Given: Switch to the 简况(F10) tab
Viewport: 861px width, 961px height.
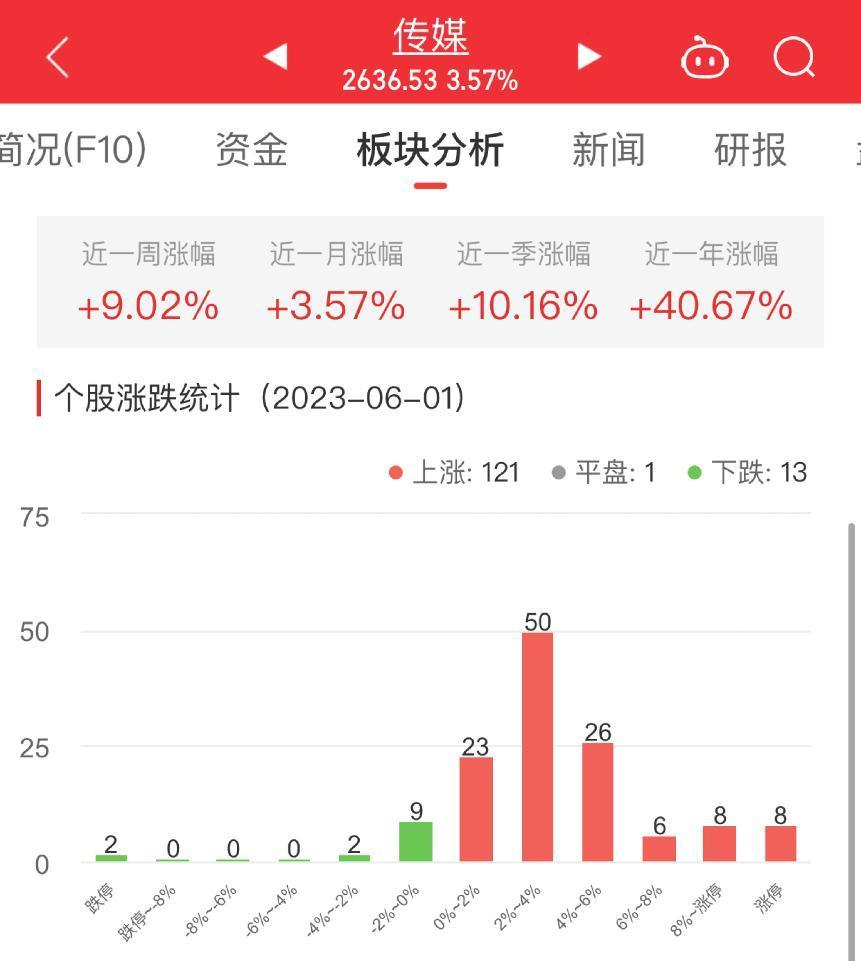Looking at the screenshot, I should click(x=73, y=150).
